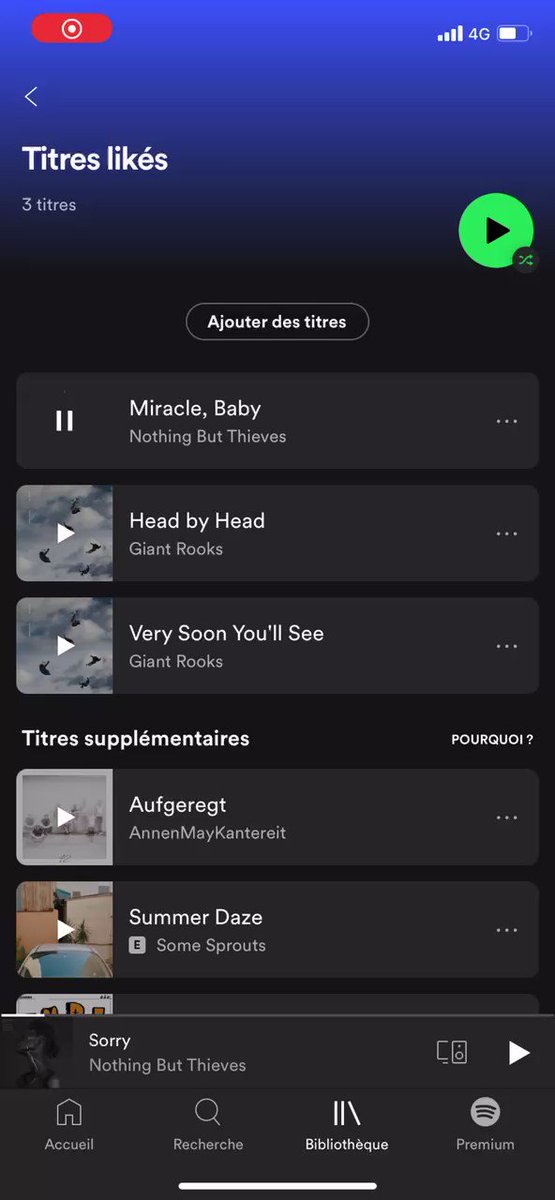Tap the green shuffle play button
Viewport: 555px width, 1200px height.
point(496,231)
